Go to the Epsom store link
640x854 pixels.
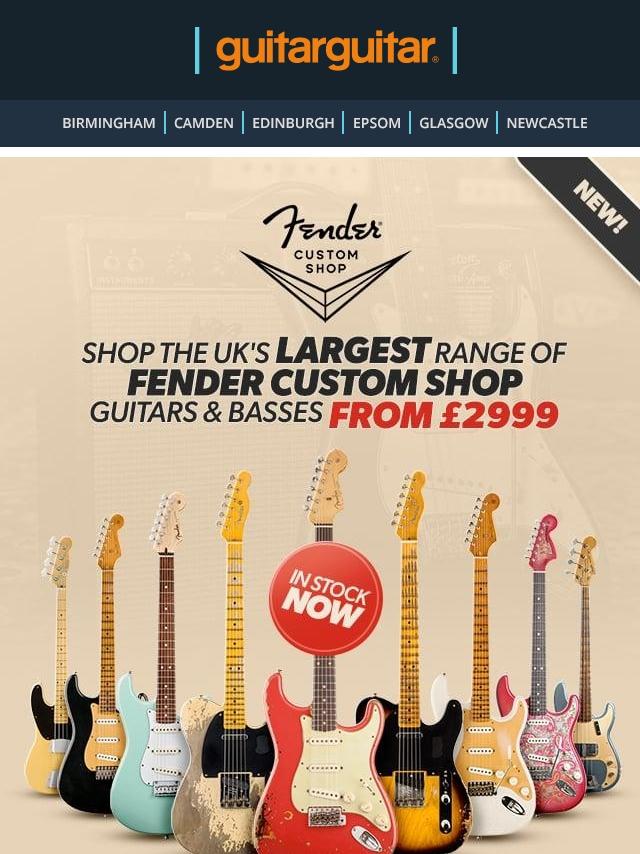[x=377, y=123]
